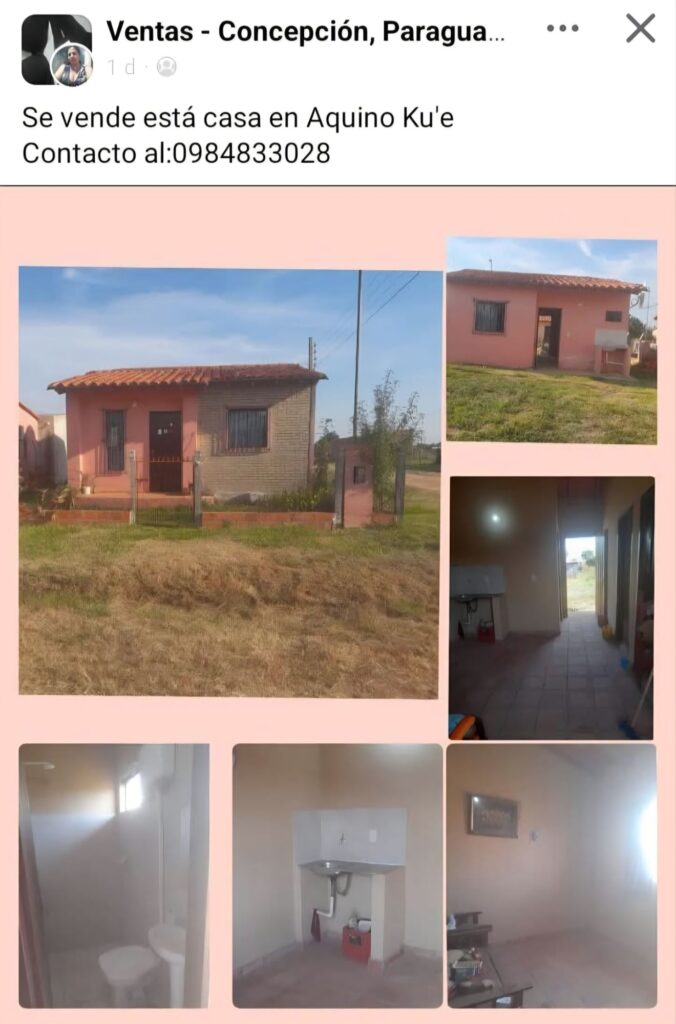
Task: Open the house collage photo in full view
Action: [x=338, y=600]
